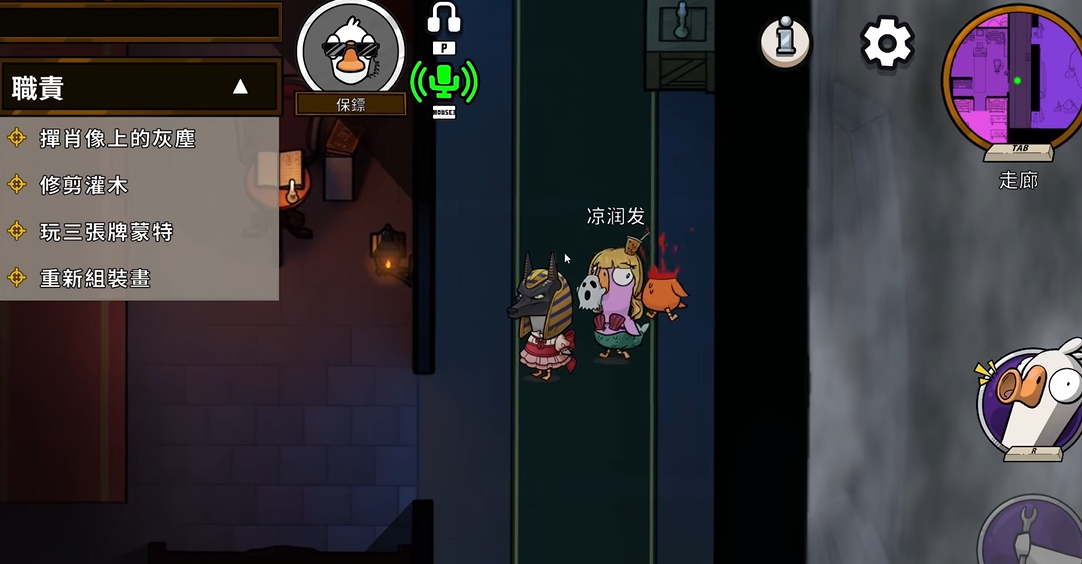Open the info button
The height and width of the screenshot is (564, 1082).
pyautogui.click(x=785, y=43)
